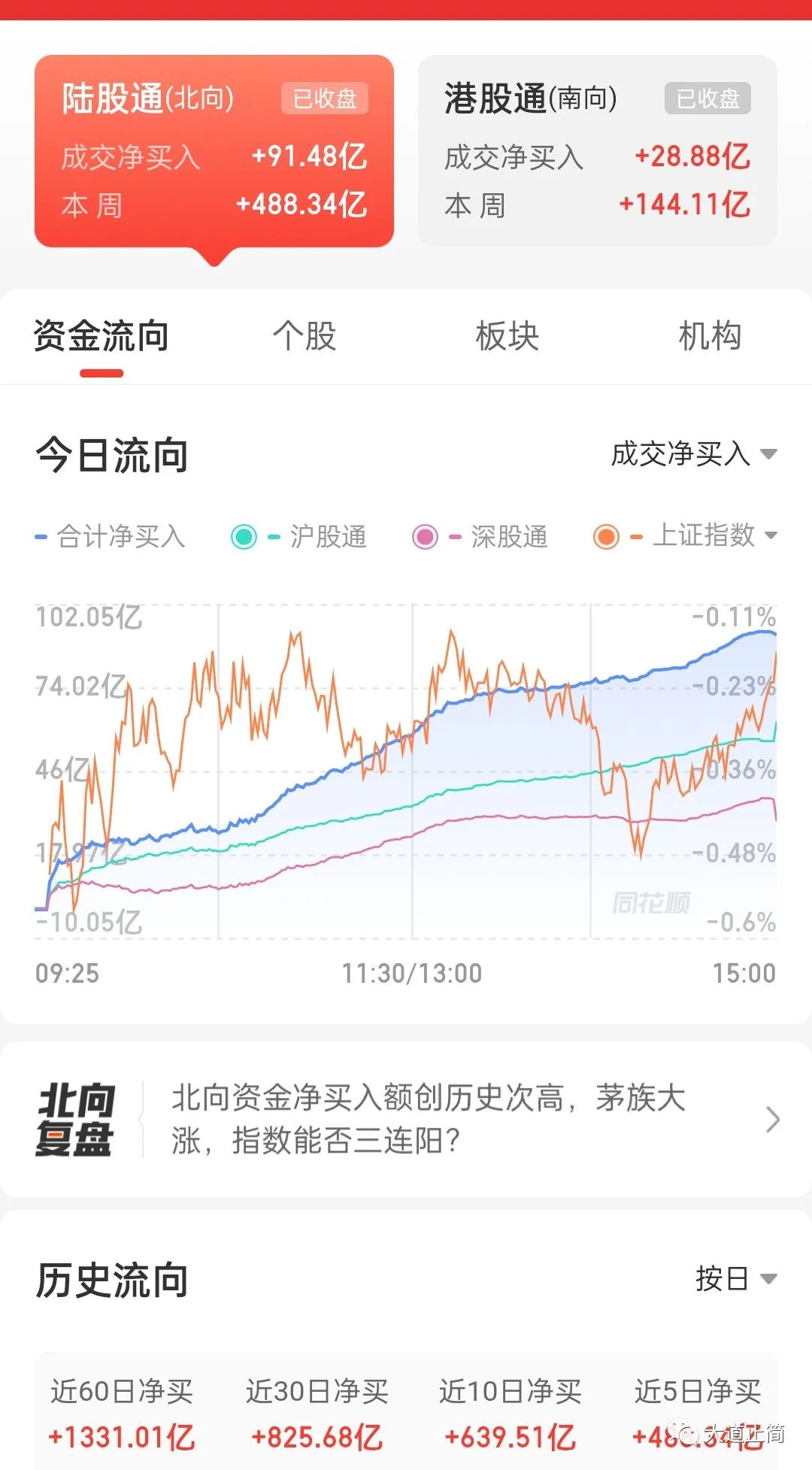812x1470 pixels.
Task: Expand the 成交净买入 dropdown
Action: click(693, 454)
